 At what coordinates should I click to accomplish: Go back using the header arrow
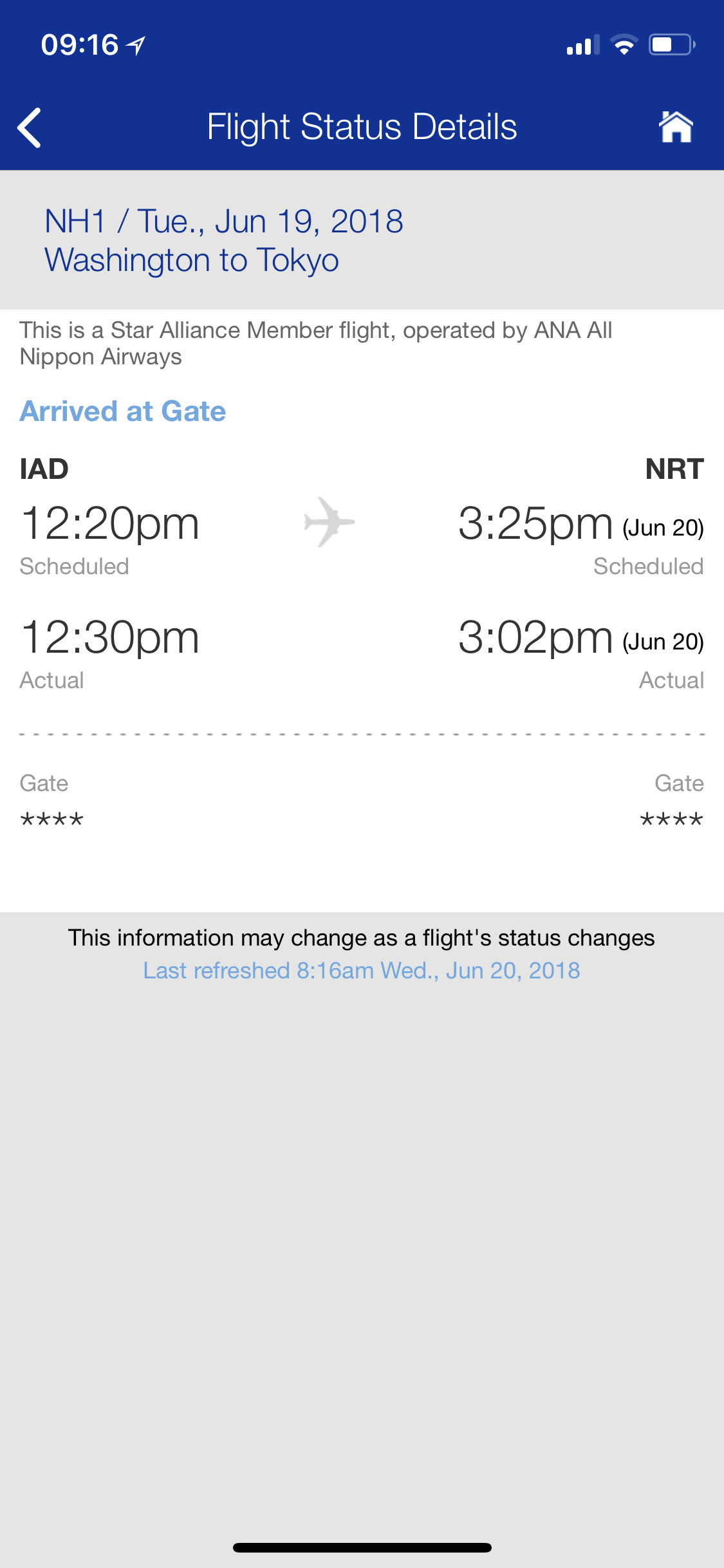(x=30, y=127)
